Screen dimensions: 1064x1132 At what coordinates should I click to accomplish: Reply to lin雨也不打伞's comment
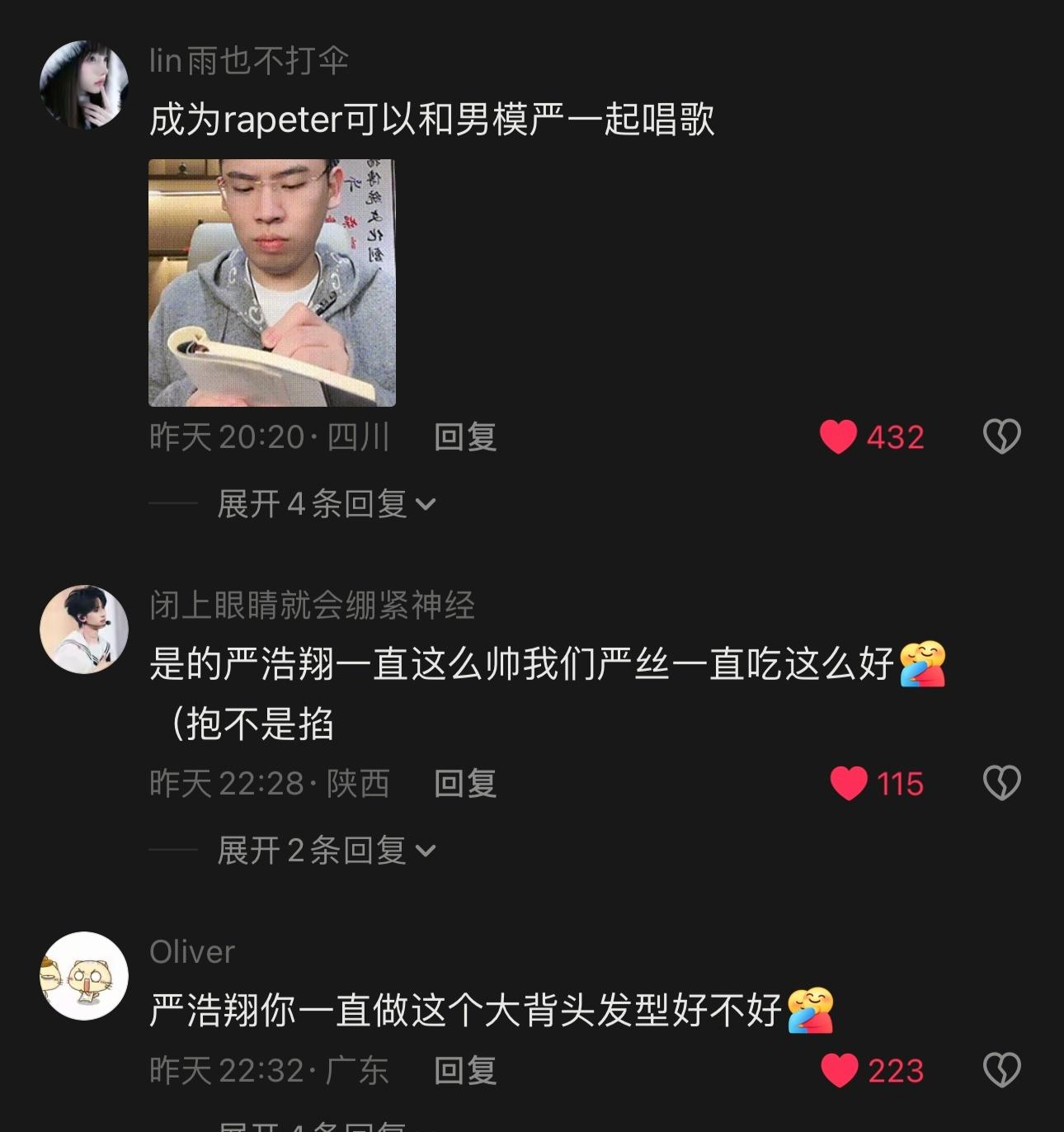click(465, 437)
